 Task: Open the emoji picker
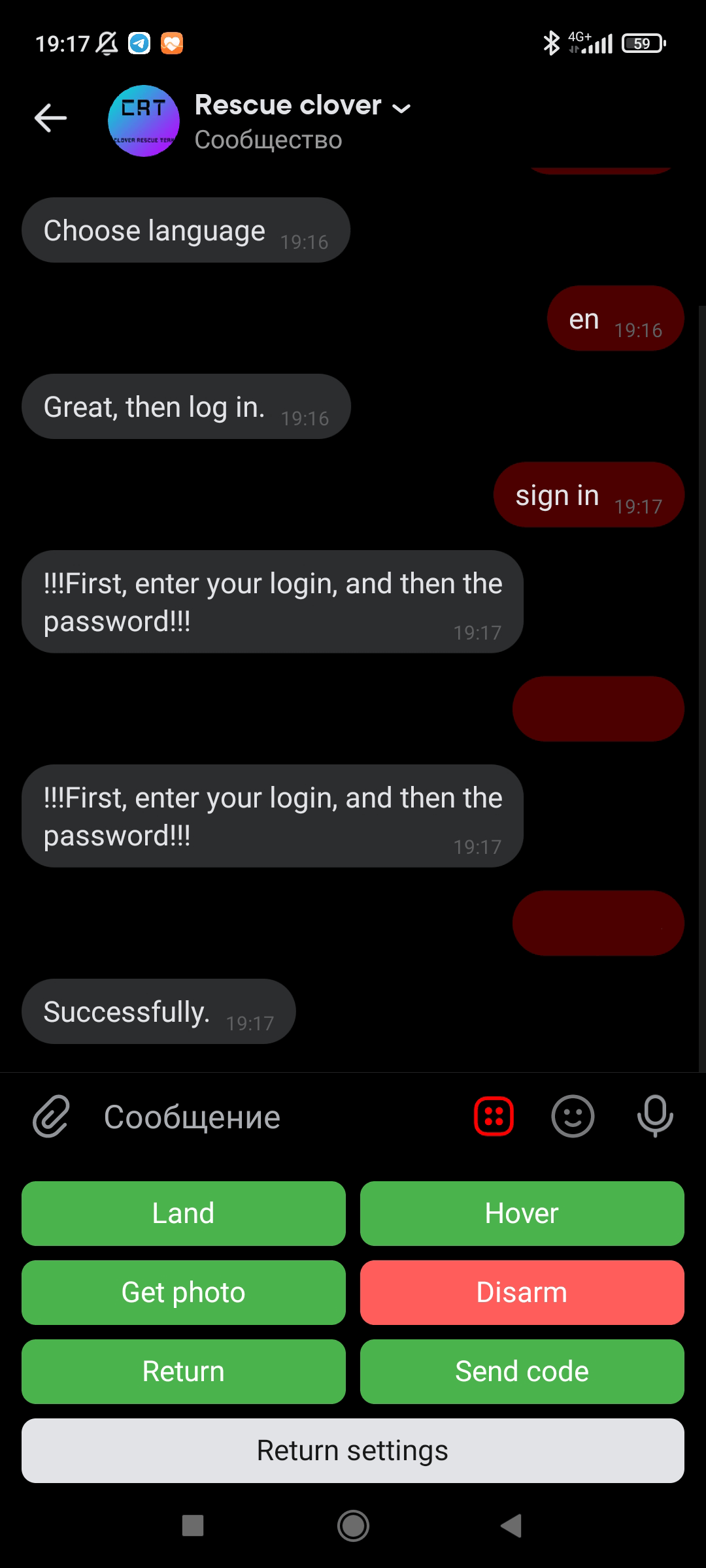(x=573, y=1117)
